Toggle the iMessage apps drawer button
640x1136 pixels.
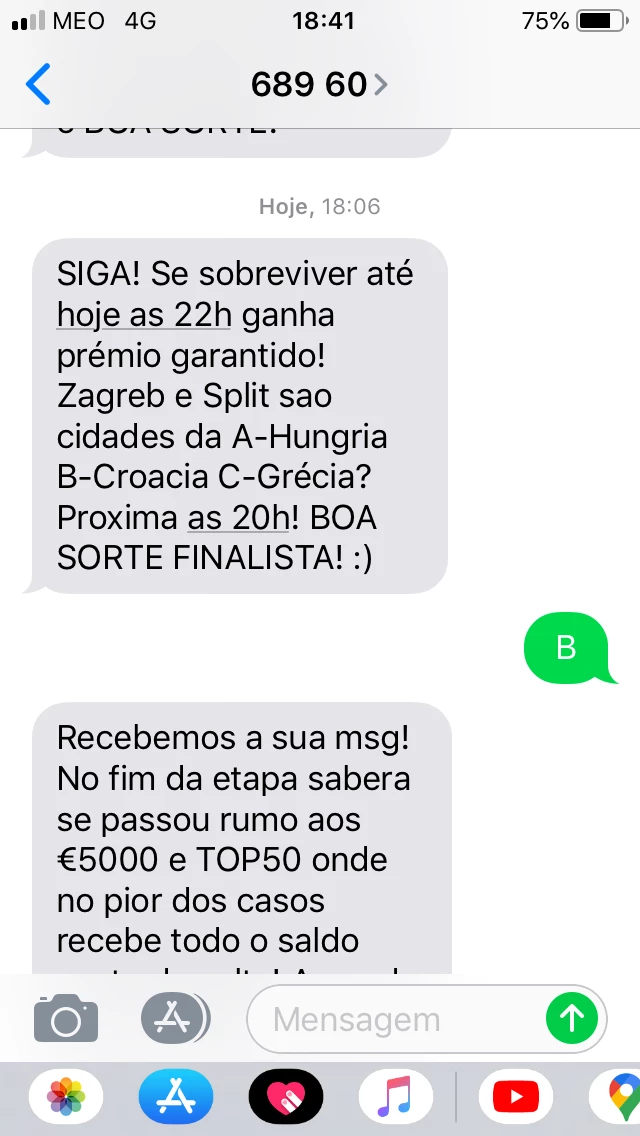pos(175,1019)
